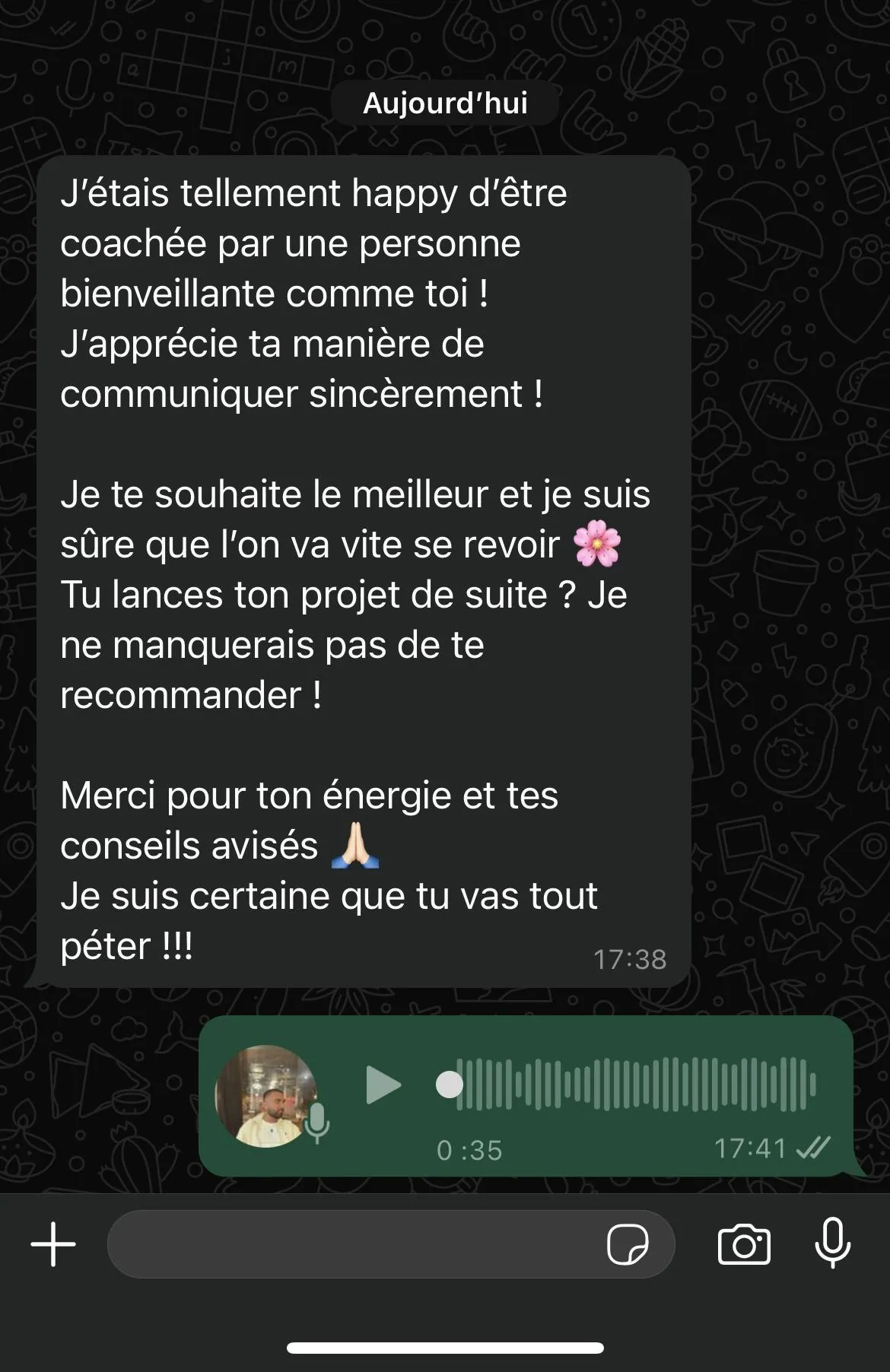Tap the microphone to record voice message
This screenshot has width=890, height=1372.
[x=833, y=1243]
